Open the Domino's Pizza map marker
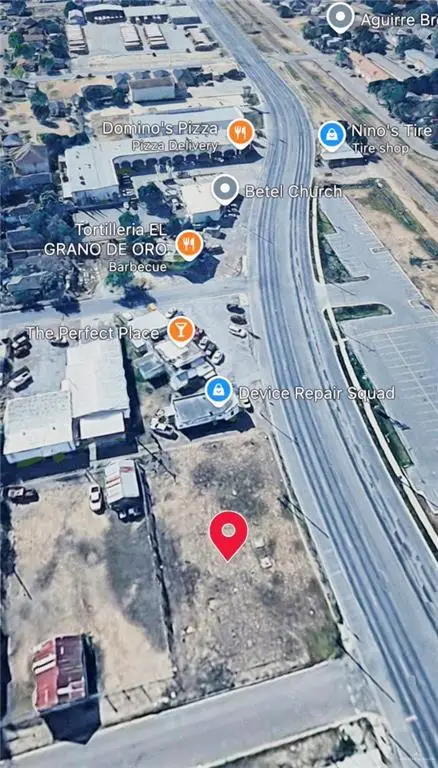Viewport: 438px width, 768px height. tap(241, 133)
